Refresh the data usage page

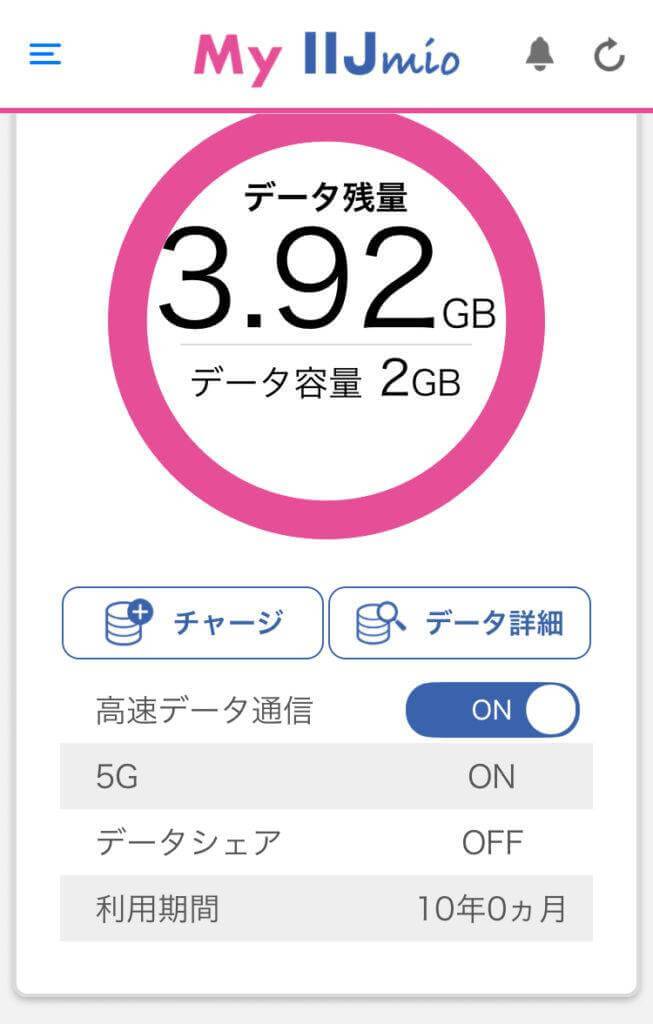pyautogui.click(x=609, y=55)
